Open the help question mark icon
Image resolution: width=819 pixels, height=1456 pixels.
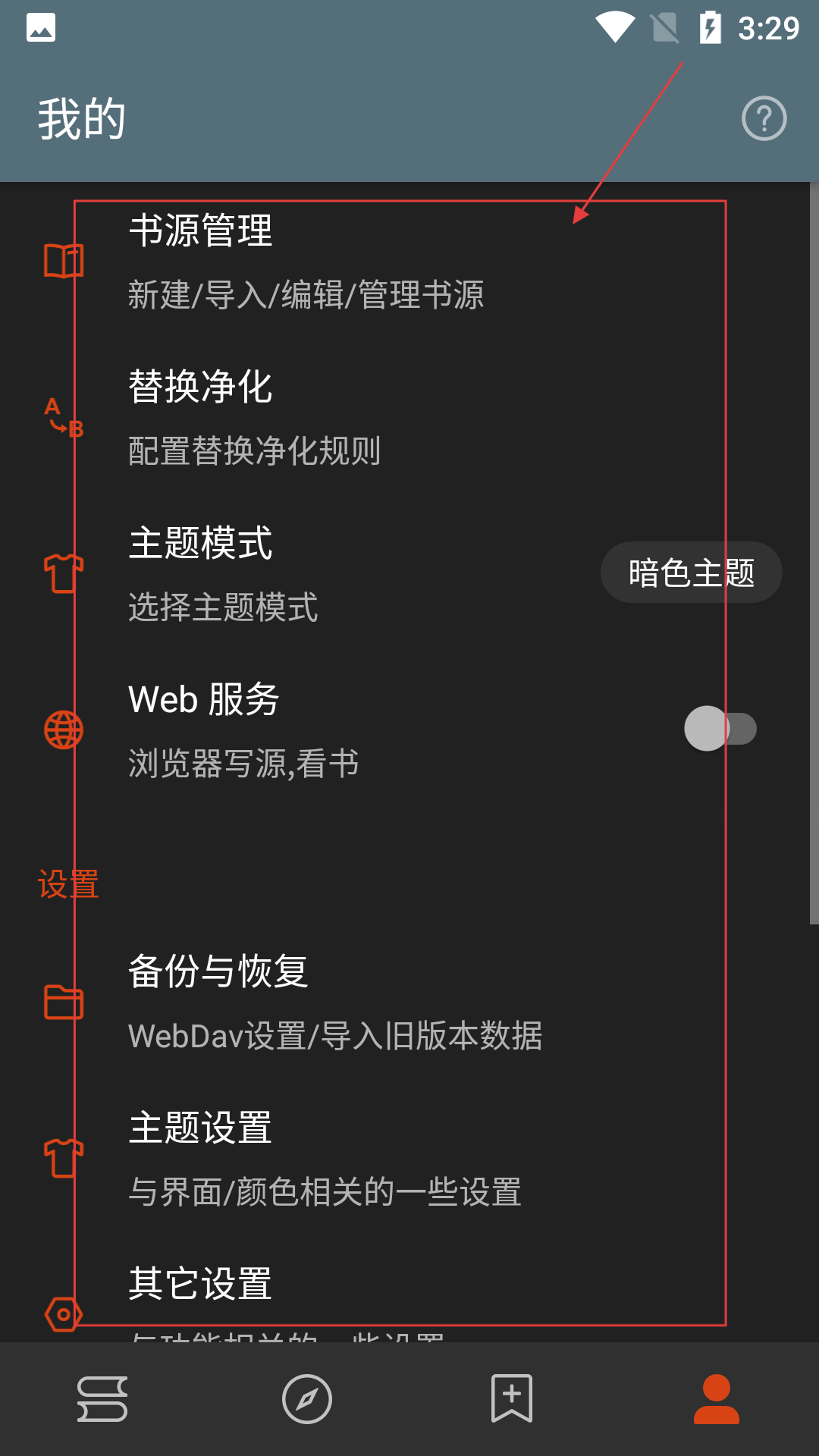pyautogui.click(x=764, y=118)
